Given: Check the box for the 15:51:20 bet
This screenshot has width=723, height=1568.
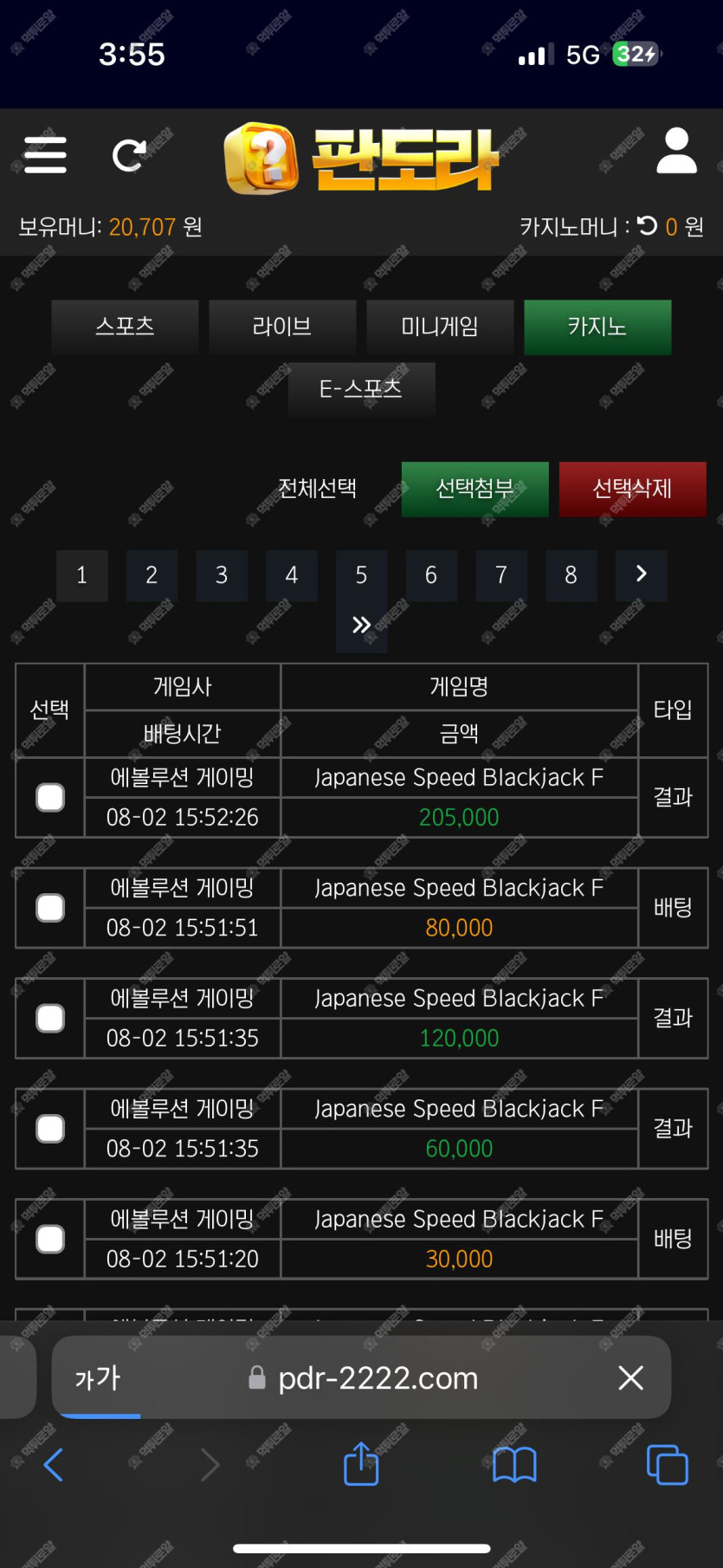Looking at the screenshot, I should 50,1239.
